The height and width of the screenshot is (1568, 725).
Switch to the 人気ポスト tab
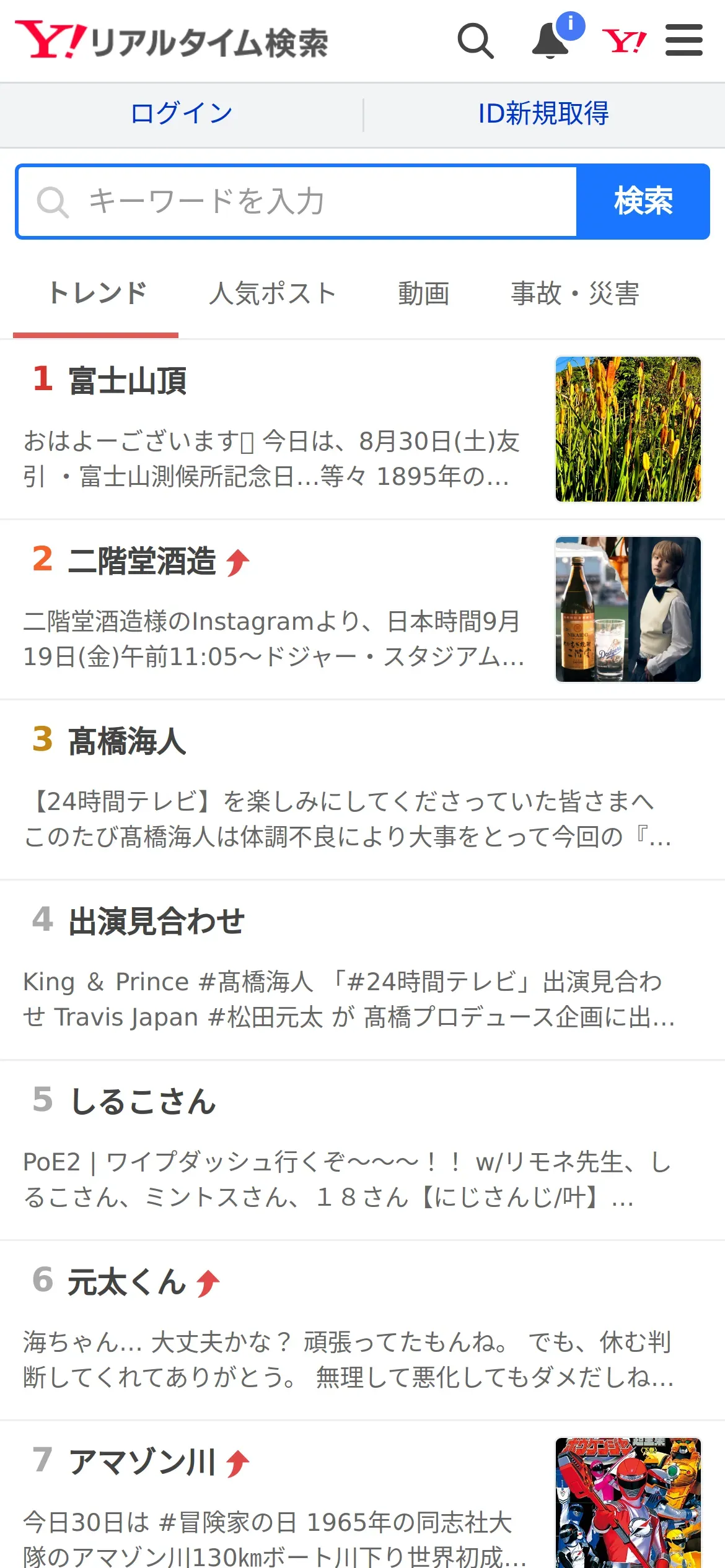(x=272, y=294)
